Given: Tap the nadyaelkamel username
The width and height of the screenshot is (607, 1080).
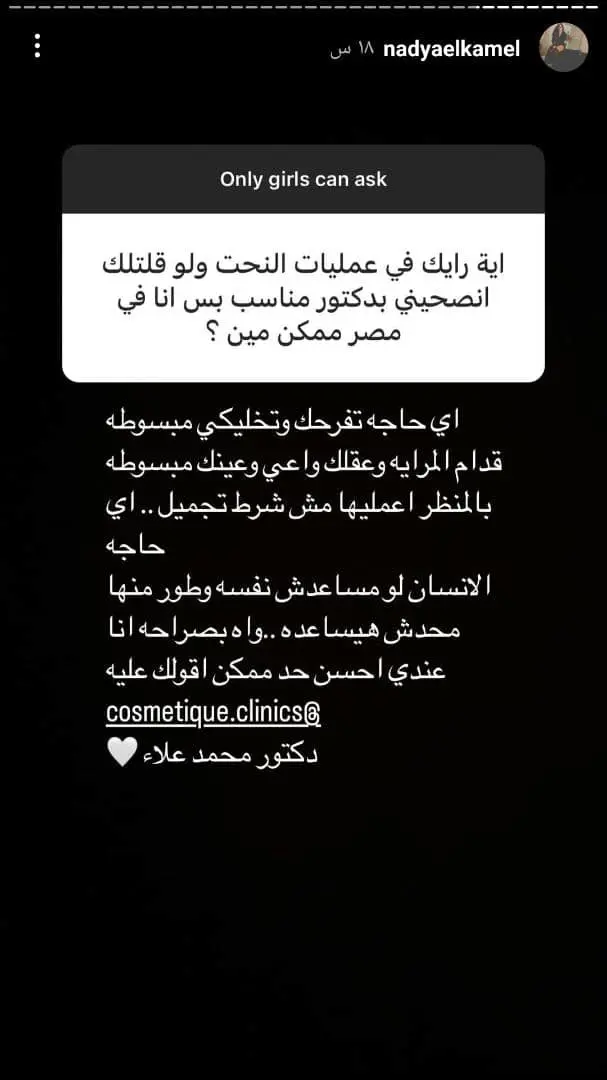Looking at the screenshot, I should click(451, 49).
